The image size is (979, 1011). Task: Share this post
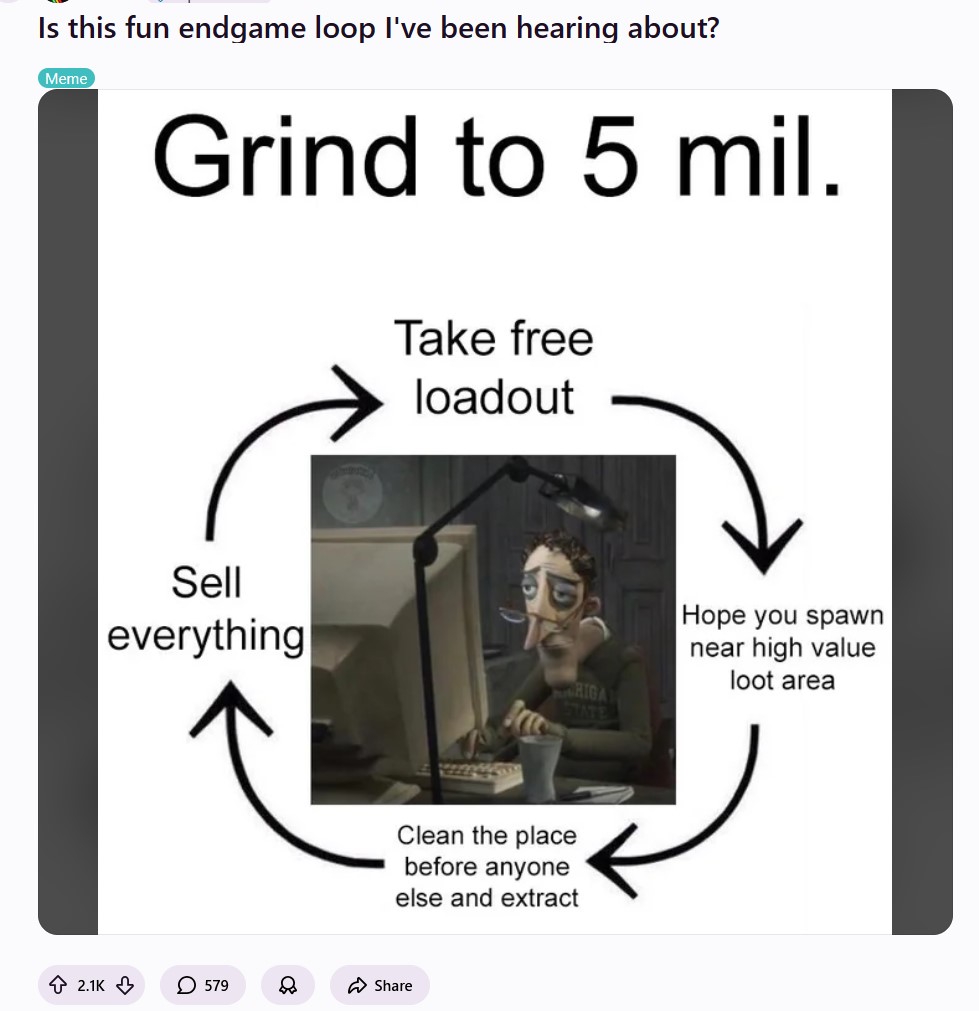tap(380, 985)
